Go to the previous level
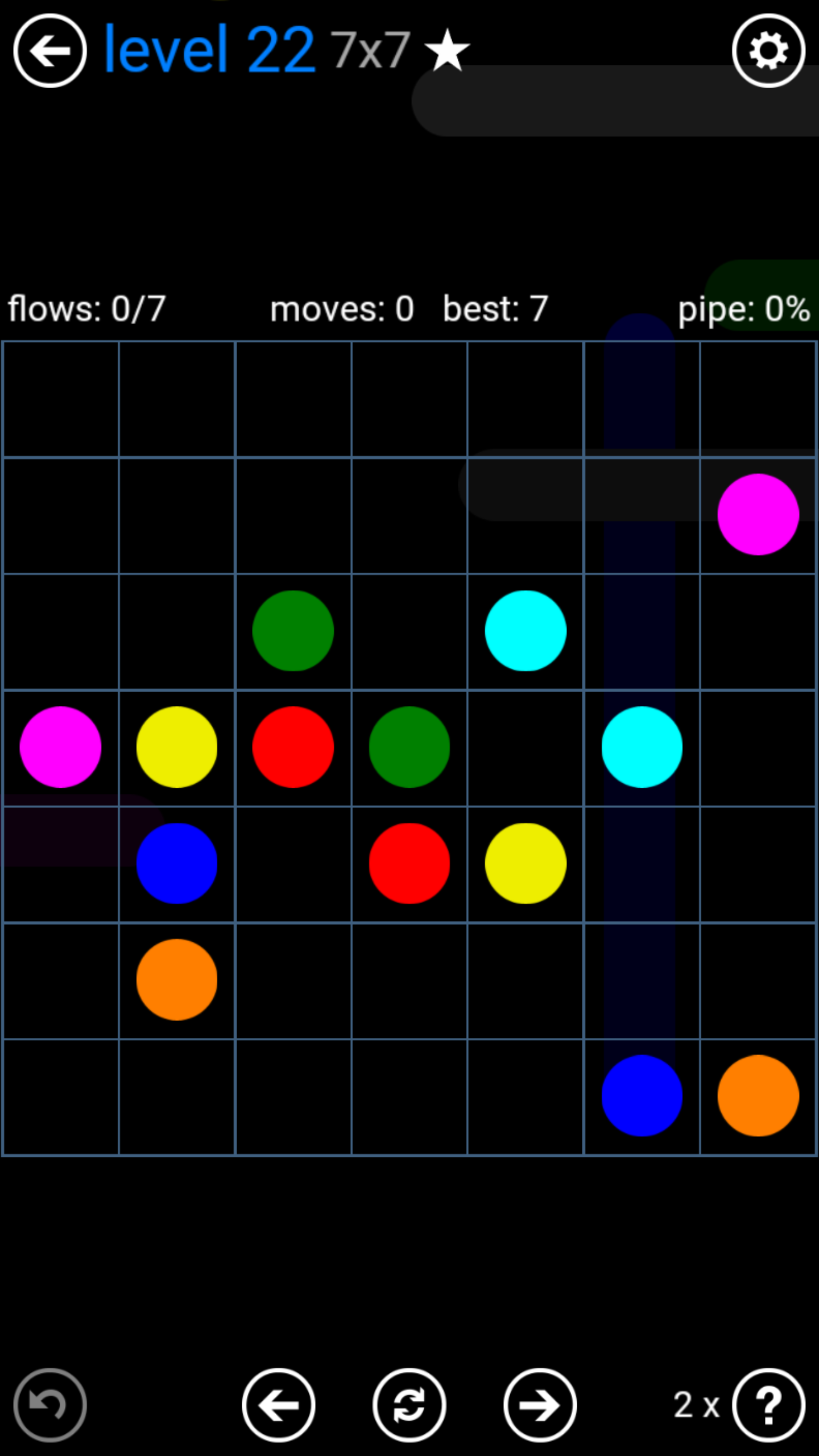Viewport: 819px width, 1456px height. (x=279, y=1405)
